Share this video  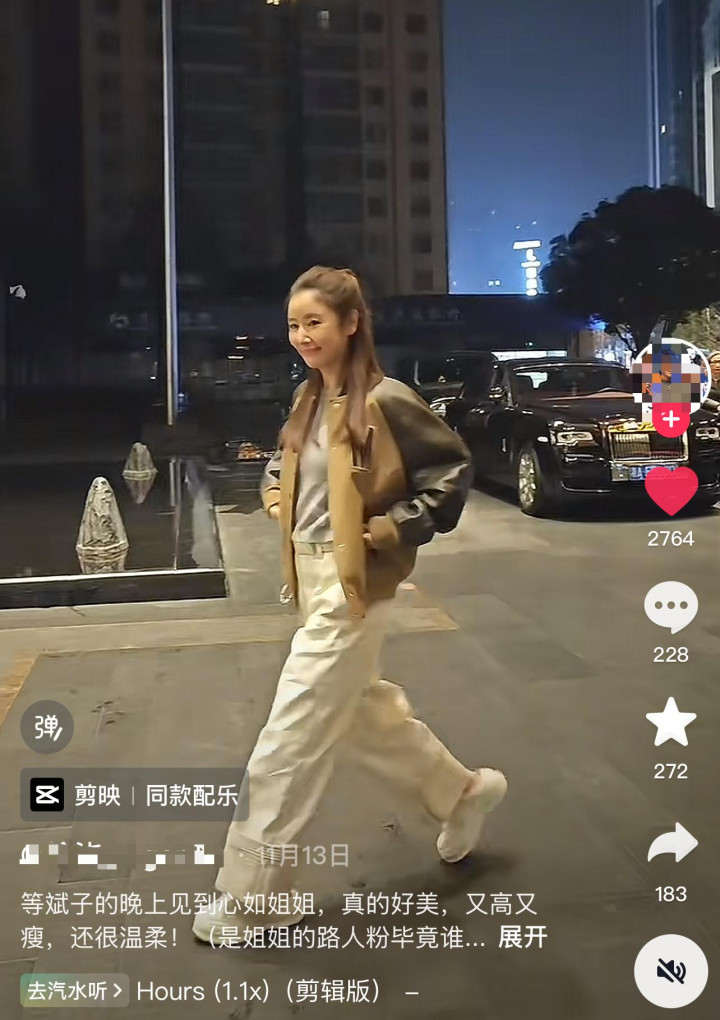click(x=670, y=844)
